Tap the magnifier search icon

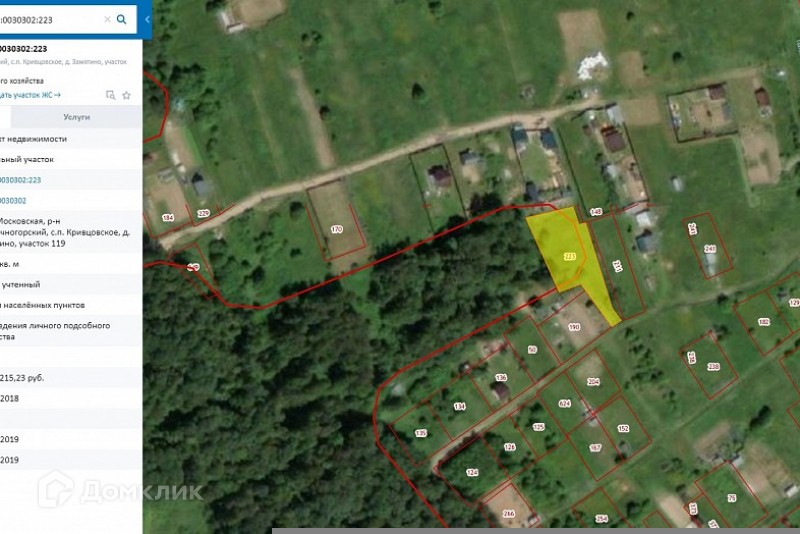(x=122, y=19)
